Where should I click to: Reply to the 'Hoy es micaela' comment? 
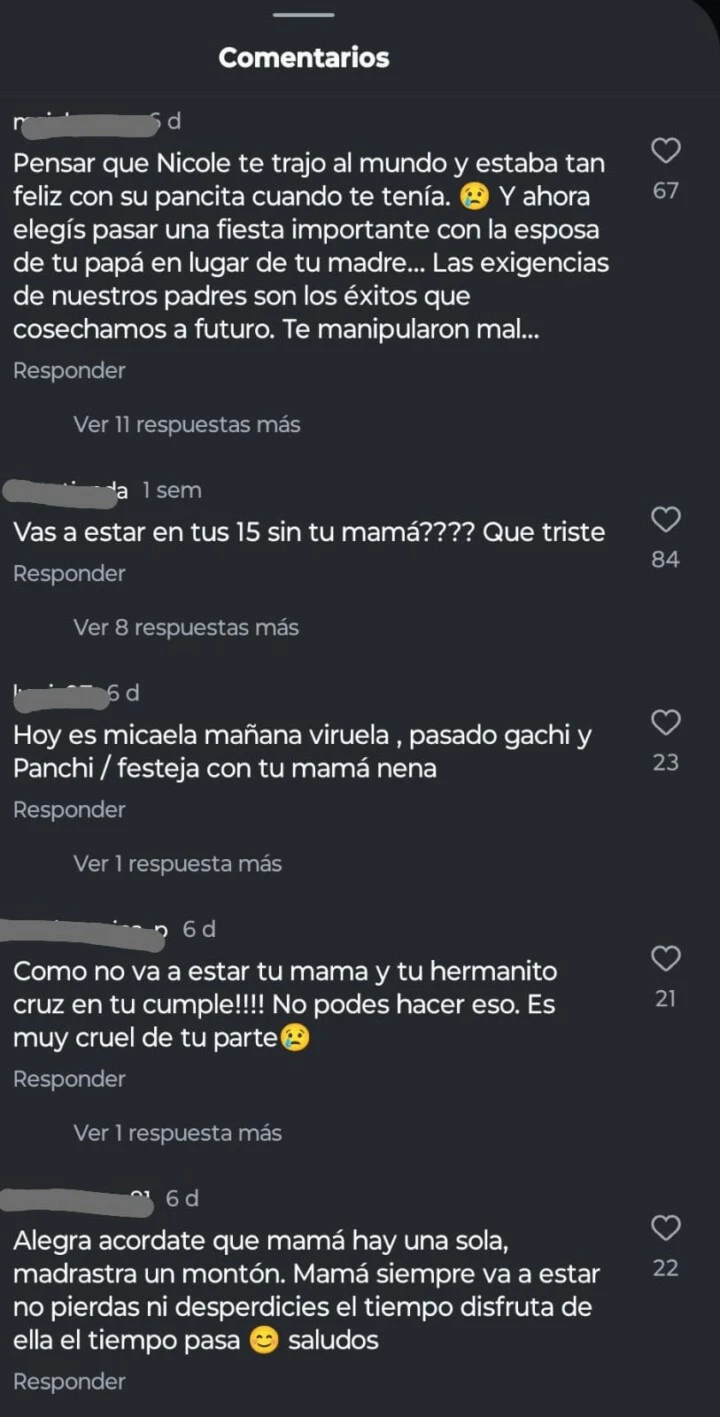[69, 810]
